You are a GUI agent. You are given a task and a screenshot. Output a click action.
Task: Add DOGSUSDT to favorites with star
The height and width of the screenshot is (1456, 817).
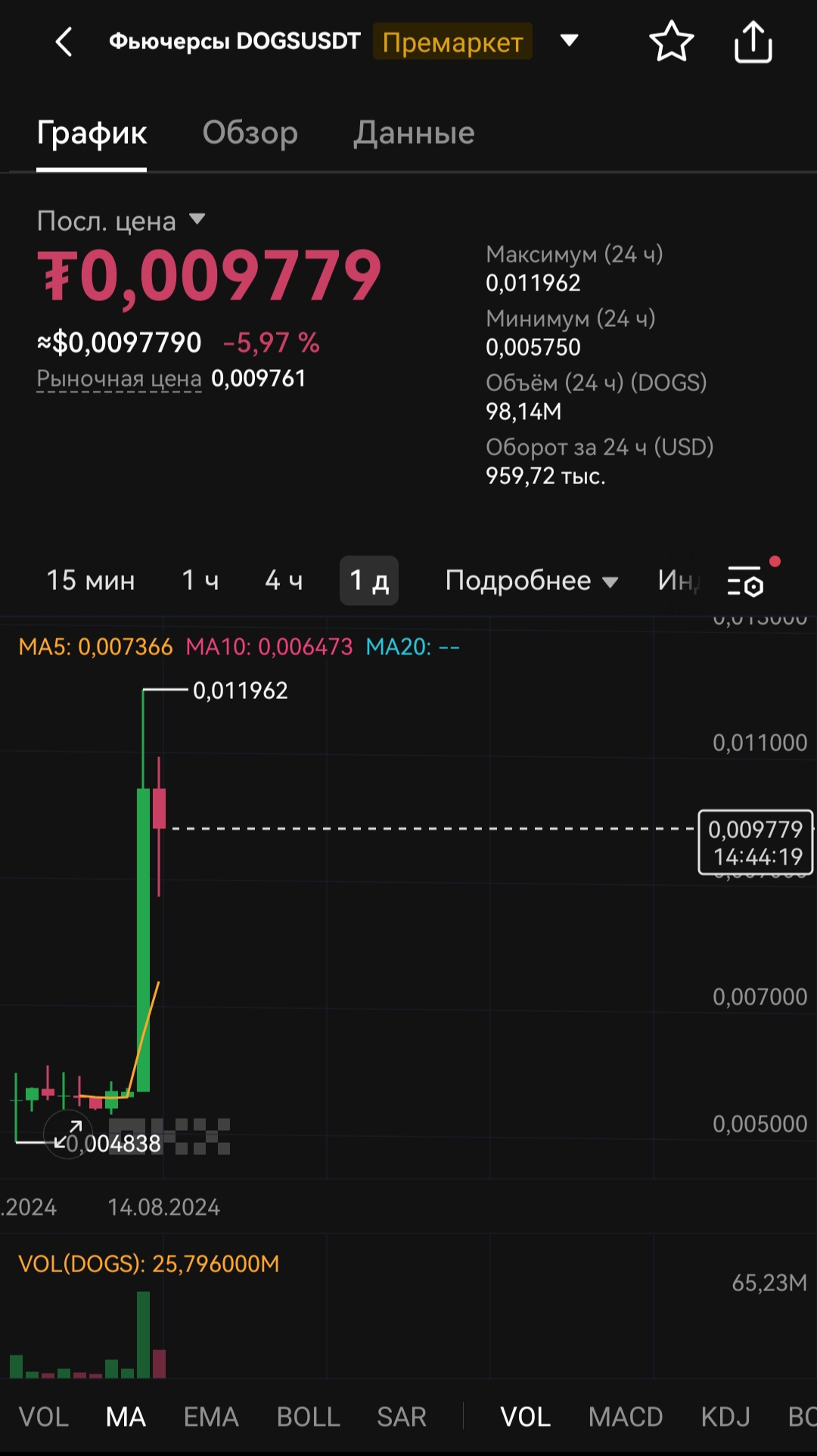tap(671, 42)
